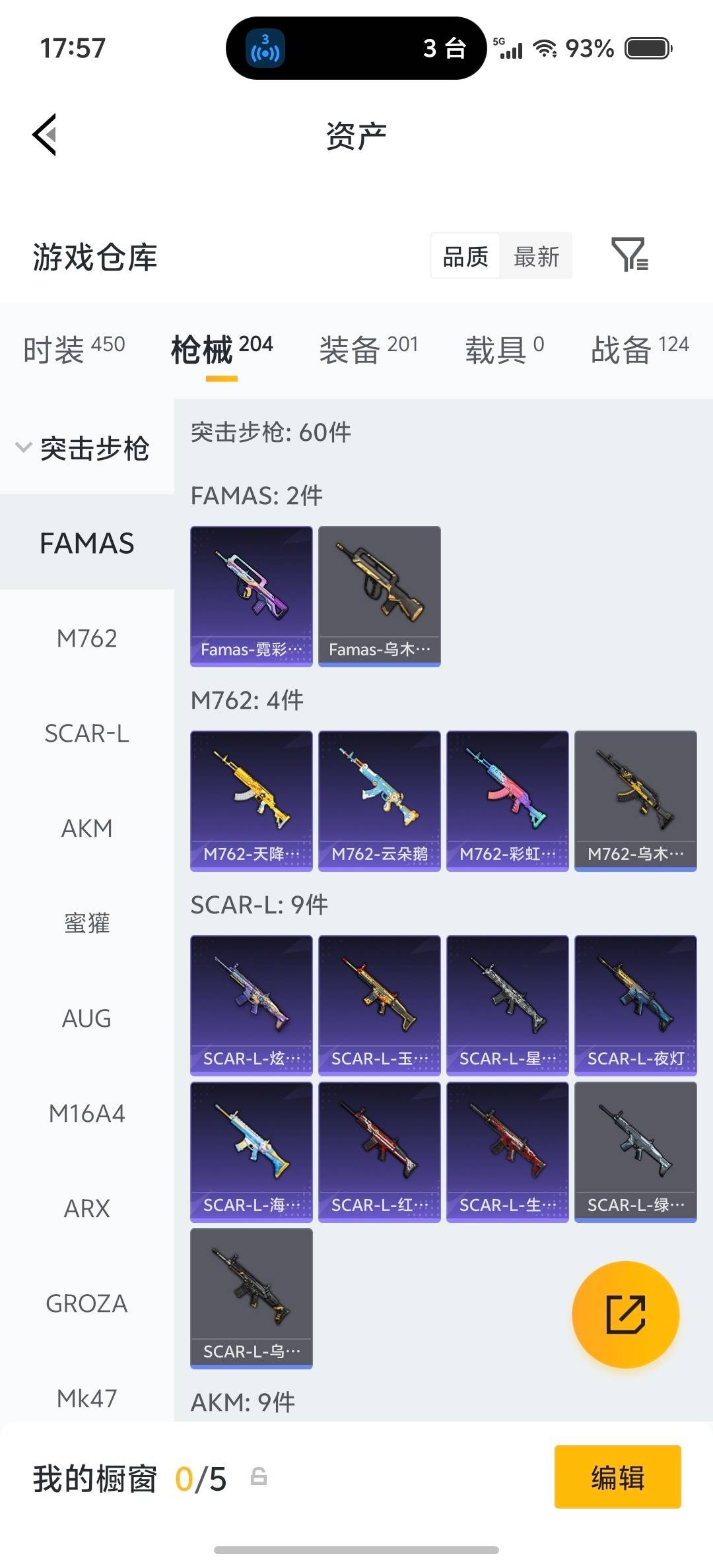The image size is (713, 1568).
Task: Open the 蜜獾 weapon category
Action: (86, 924)
